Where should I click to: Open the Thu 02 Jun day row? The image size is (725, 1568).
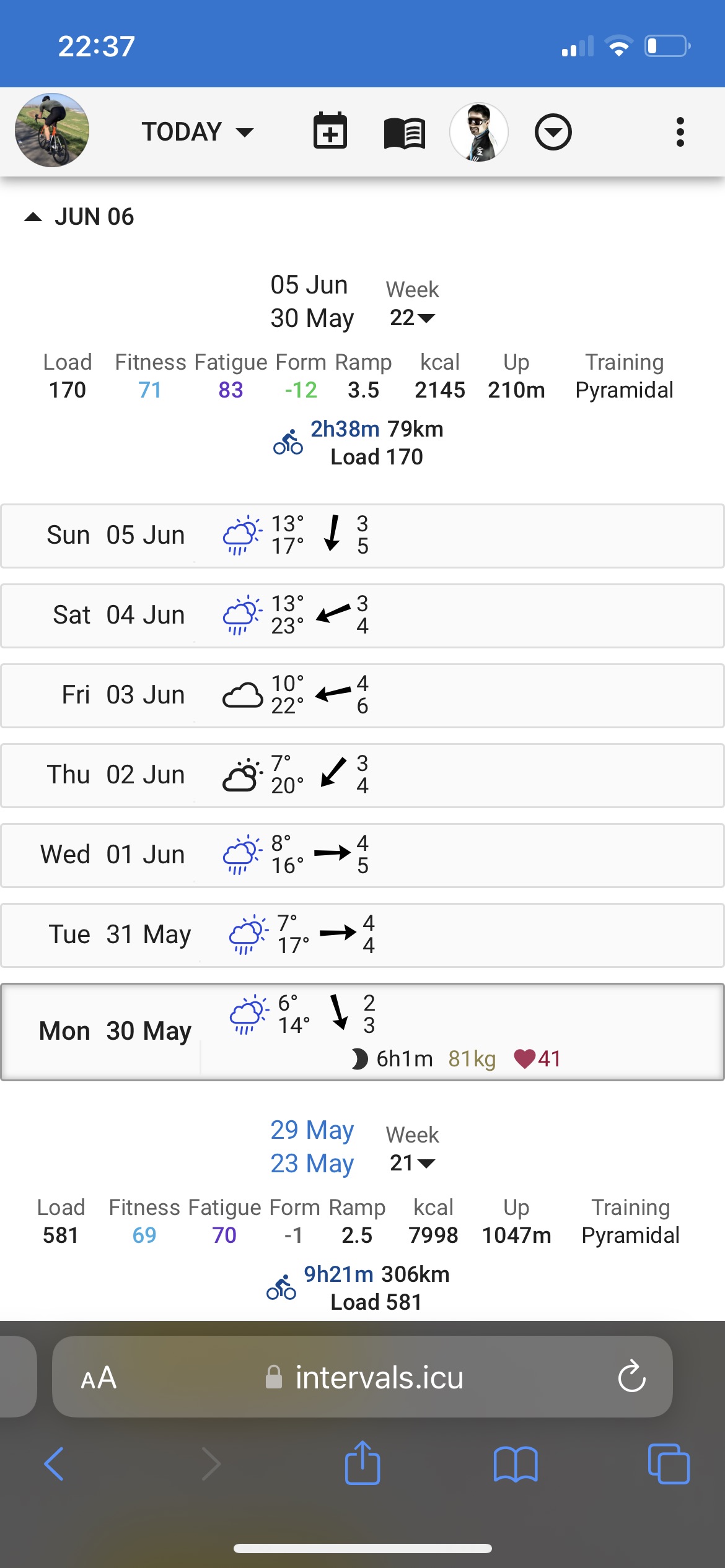click(x=362, y=775)
